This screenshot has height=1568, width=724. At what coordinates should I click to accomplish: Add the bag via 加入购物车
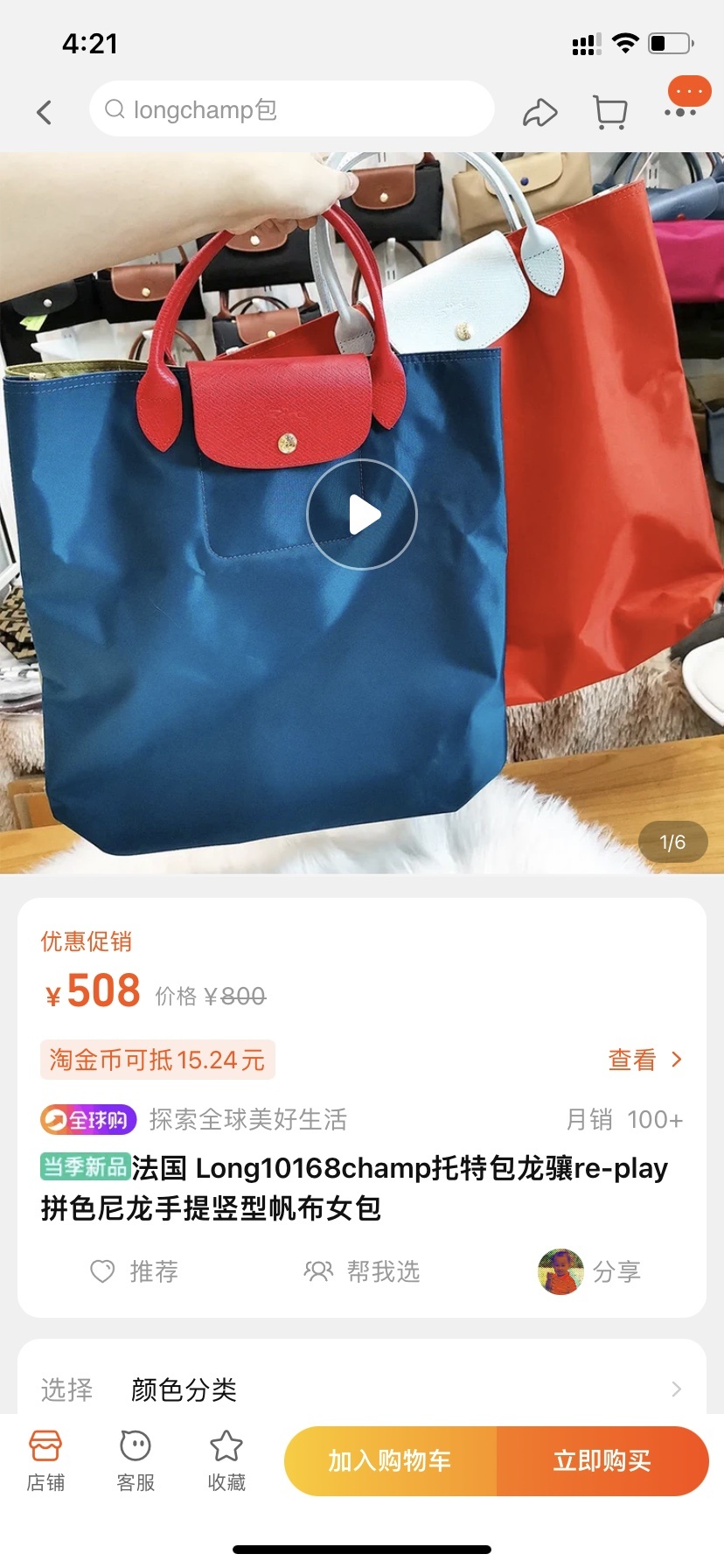coord(390,1460)
